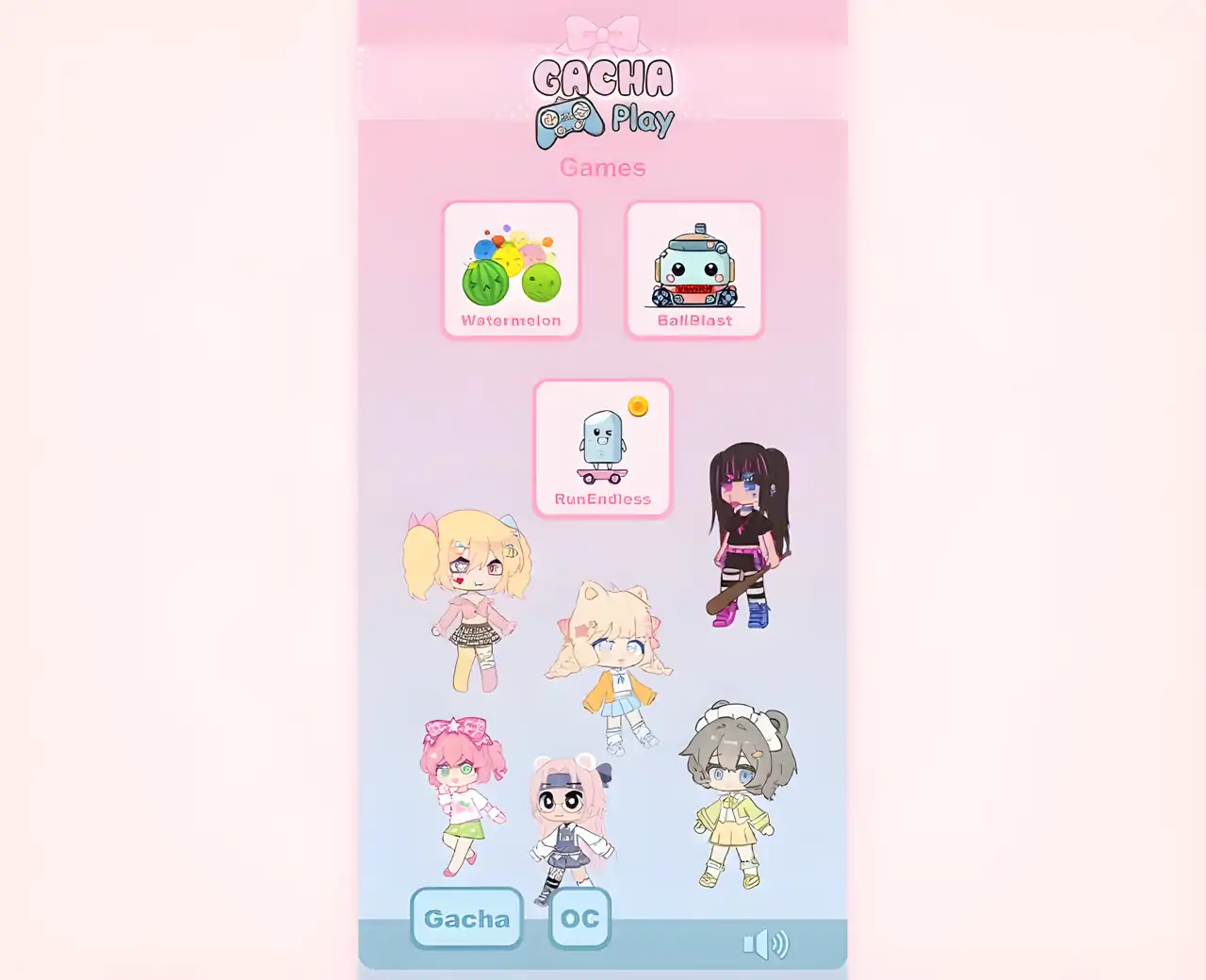
Task: Open the OC button
Action: pos(579,918)
